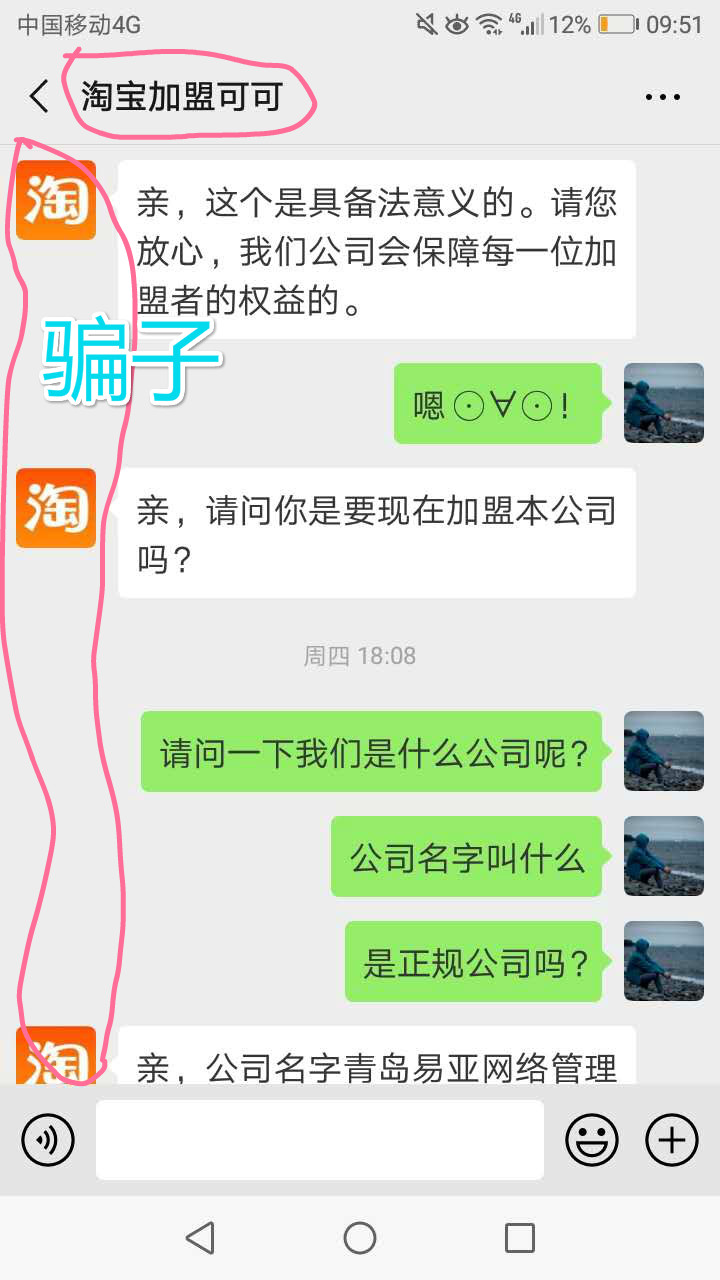Open the recent apps overview
Screen dimensions: 720x1280
point(520,1238)
